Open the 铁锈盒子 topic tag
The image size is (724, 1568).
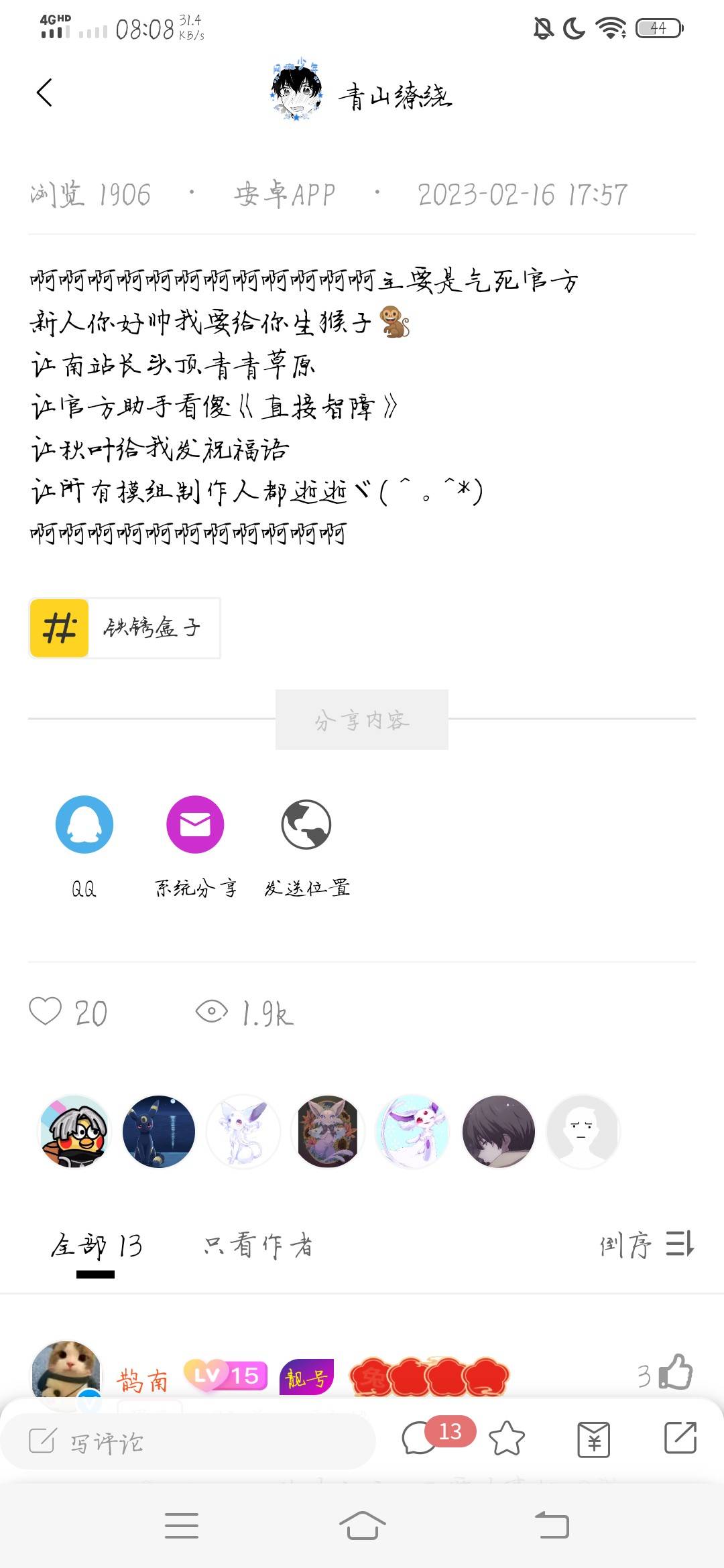pos(125,628)
